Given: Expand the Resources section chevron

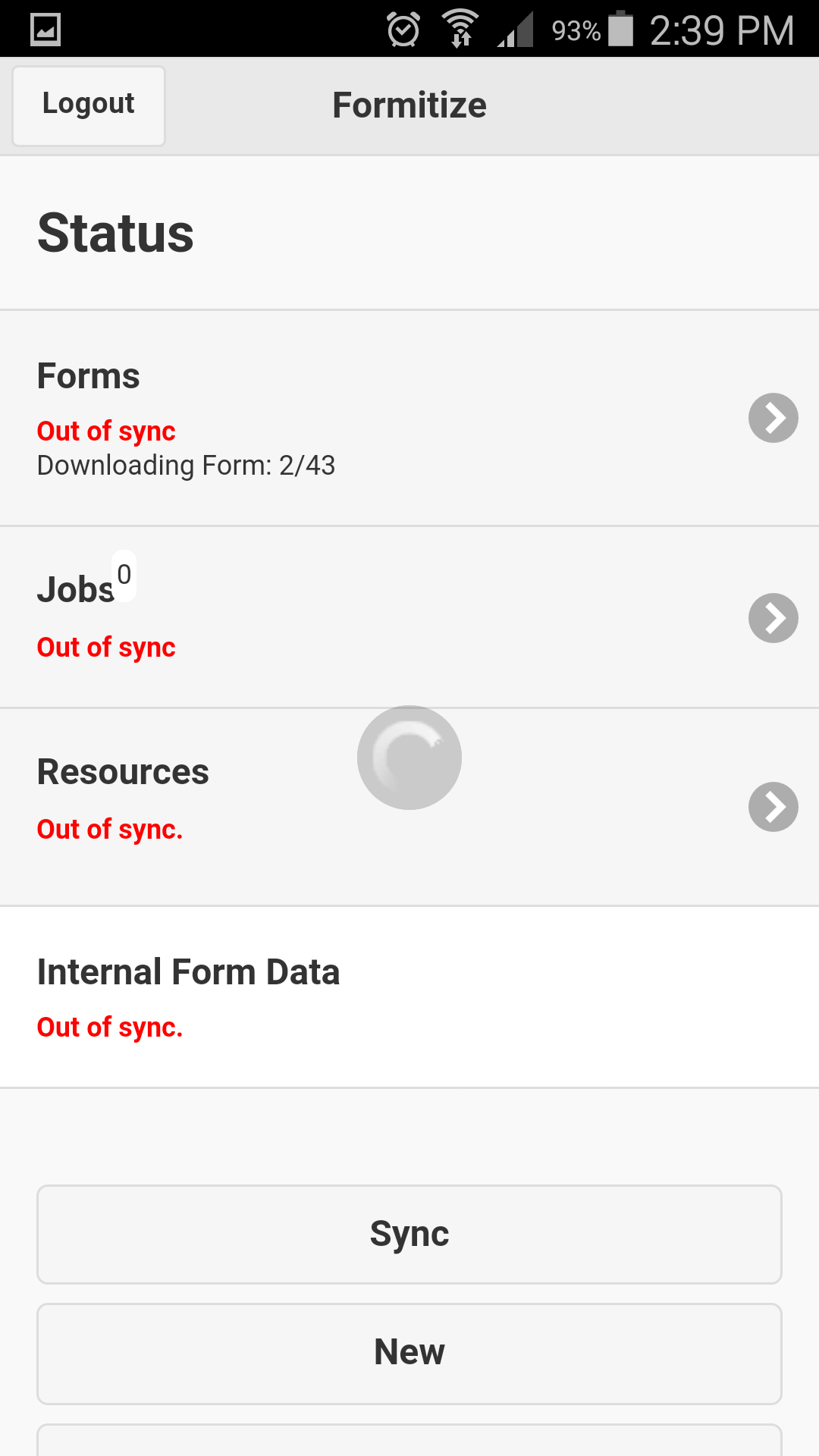Looking at the screenshot, I should (x=773, y=806).
